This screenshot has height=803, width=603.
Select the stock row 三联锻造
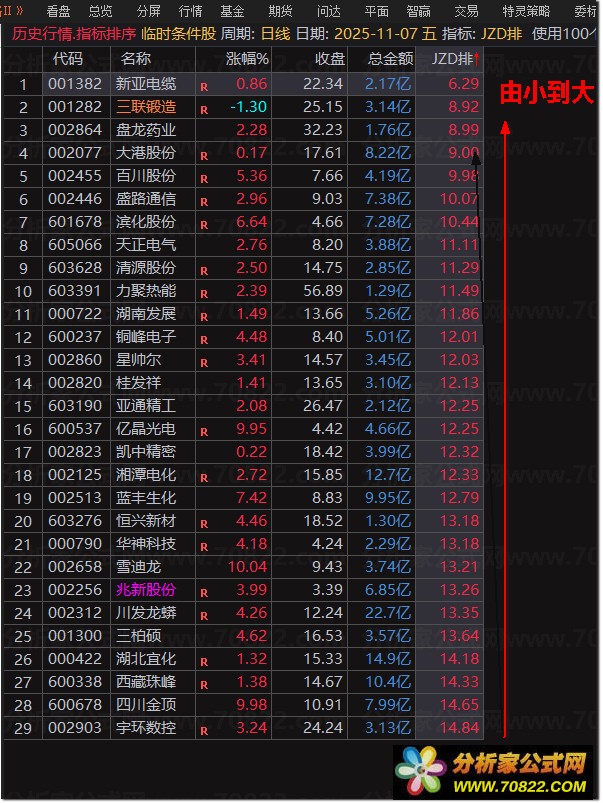point(146,106)
